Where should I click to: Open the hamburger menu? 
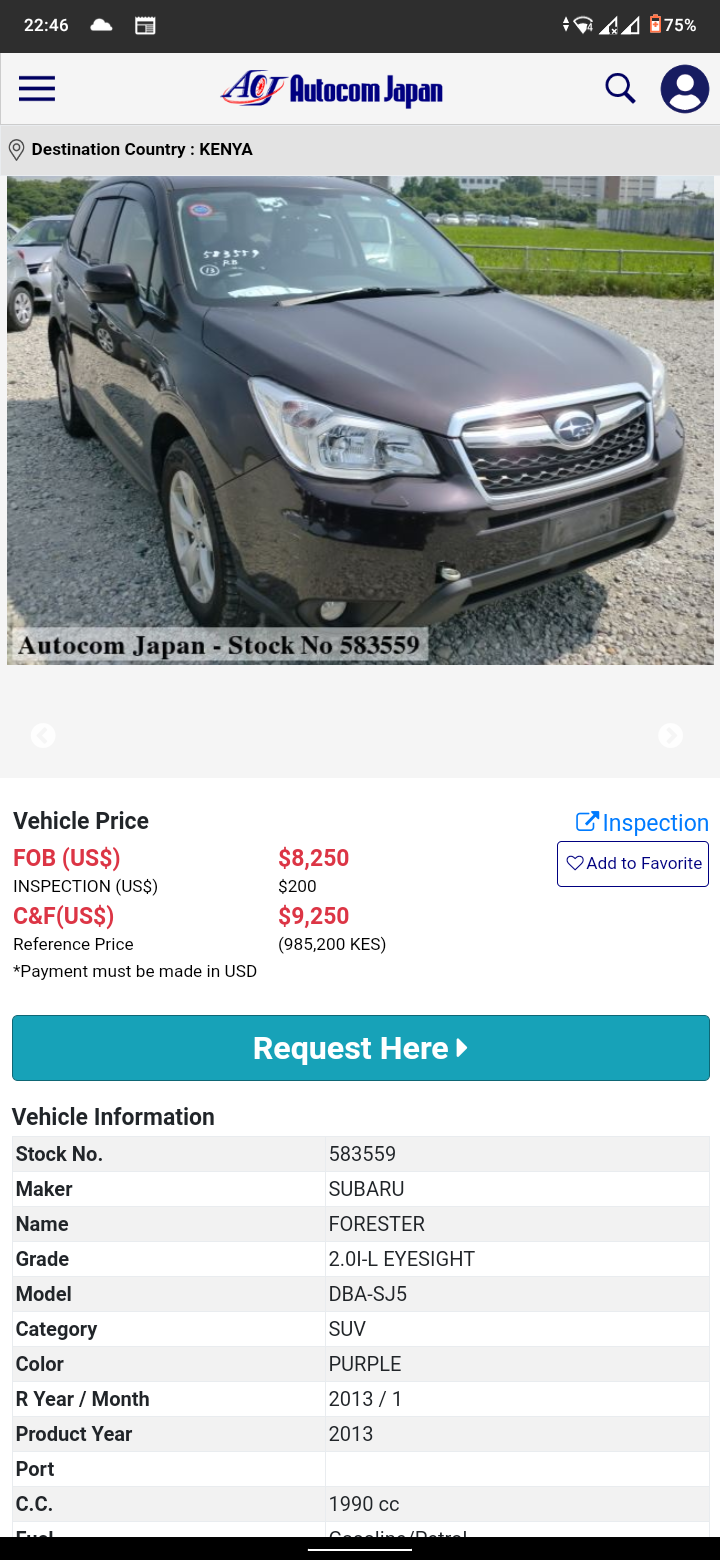point(37,89)
